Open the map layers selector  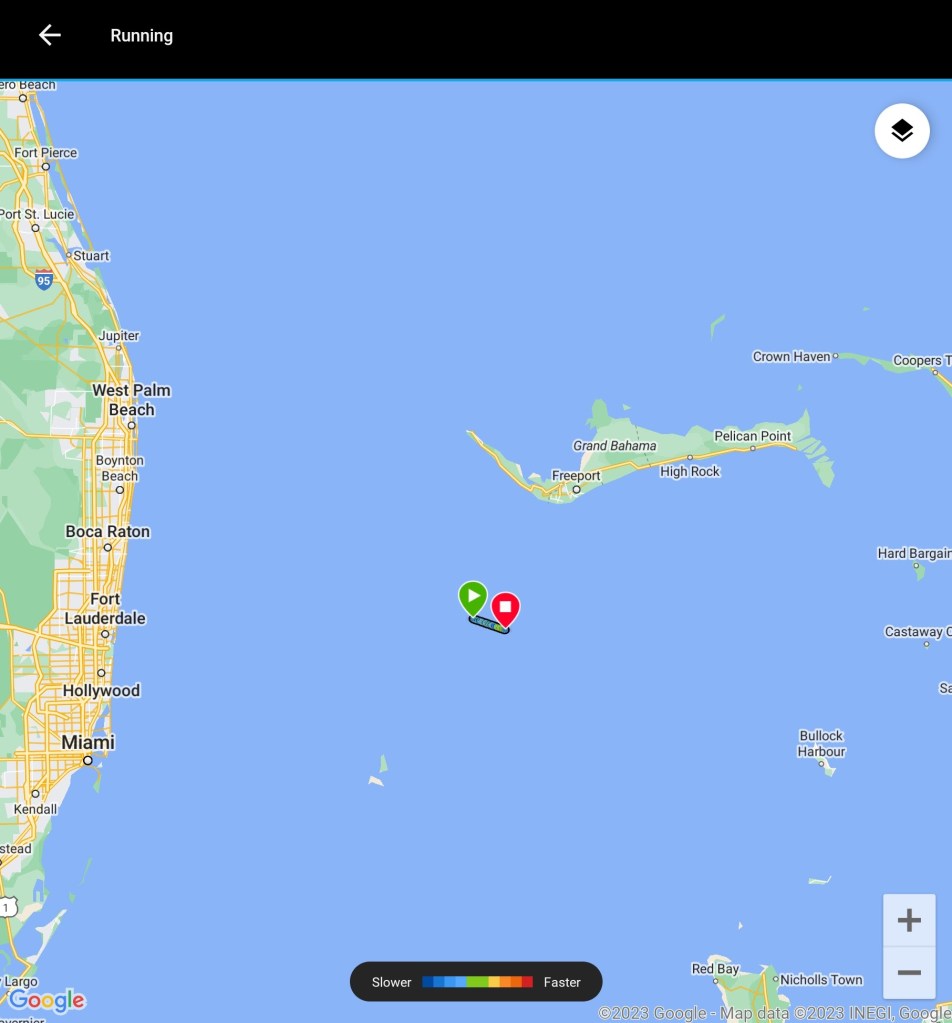click(x=901, y=130)
